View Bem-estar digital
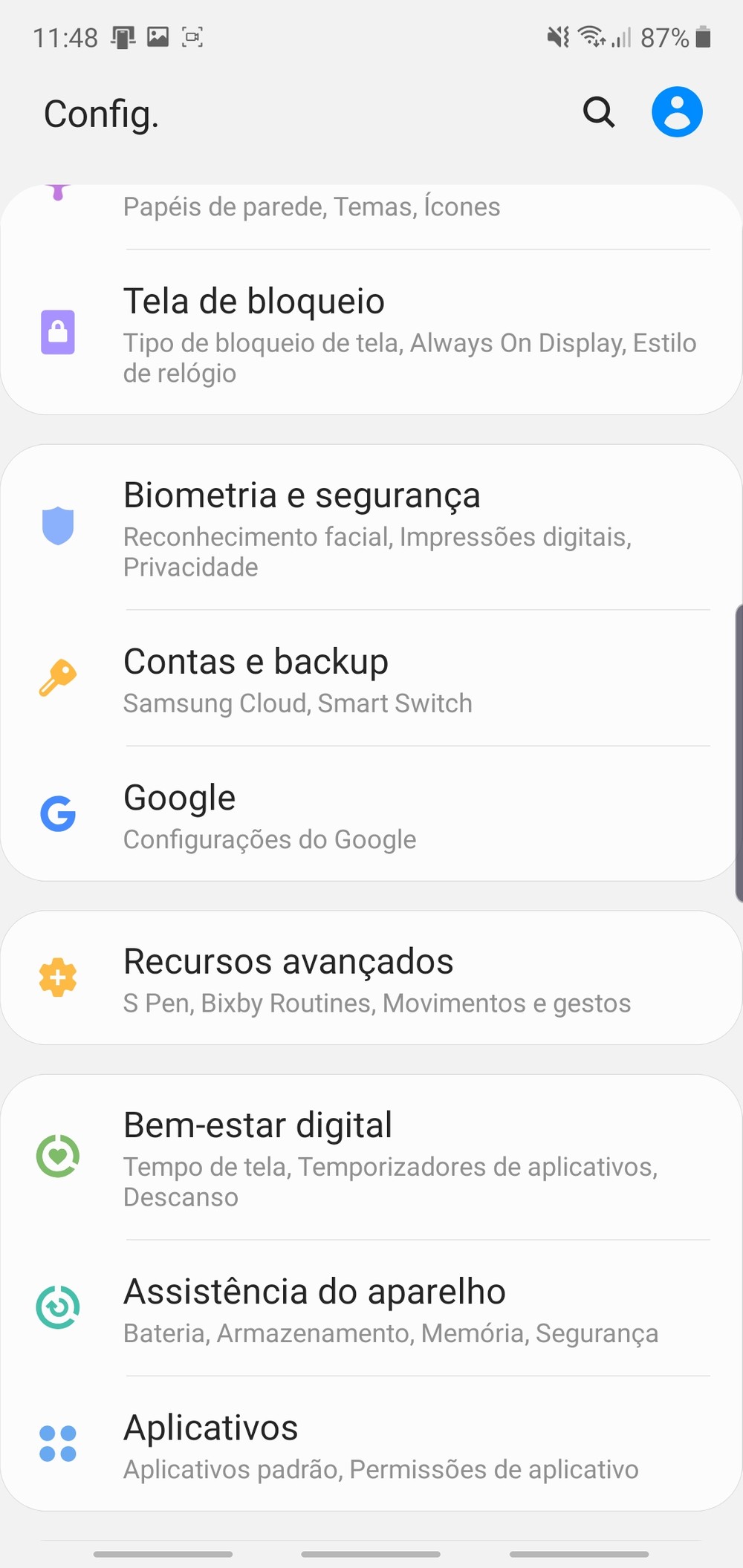 tap(371, 1157)
